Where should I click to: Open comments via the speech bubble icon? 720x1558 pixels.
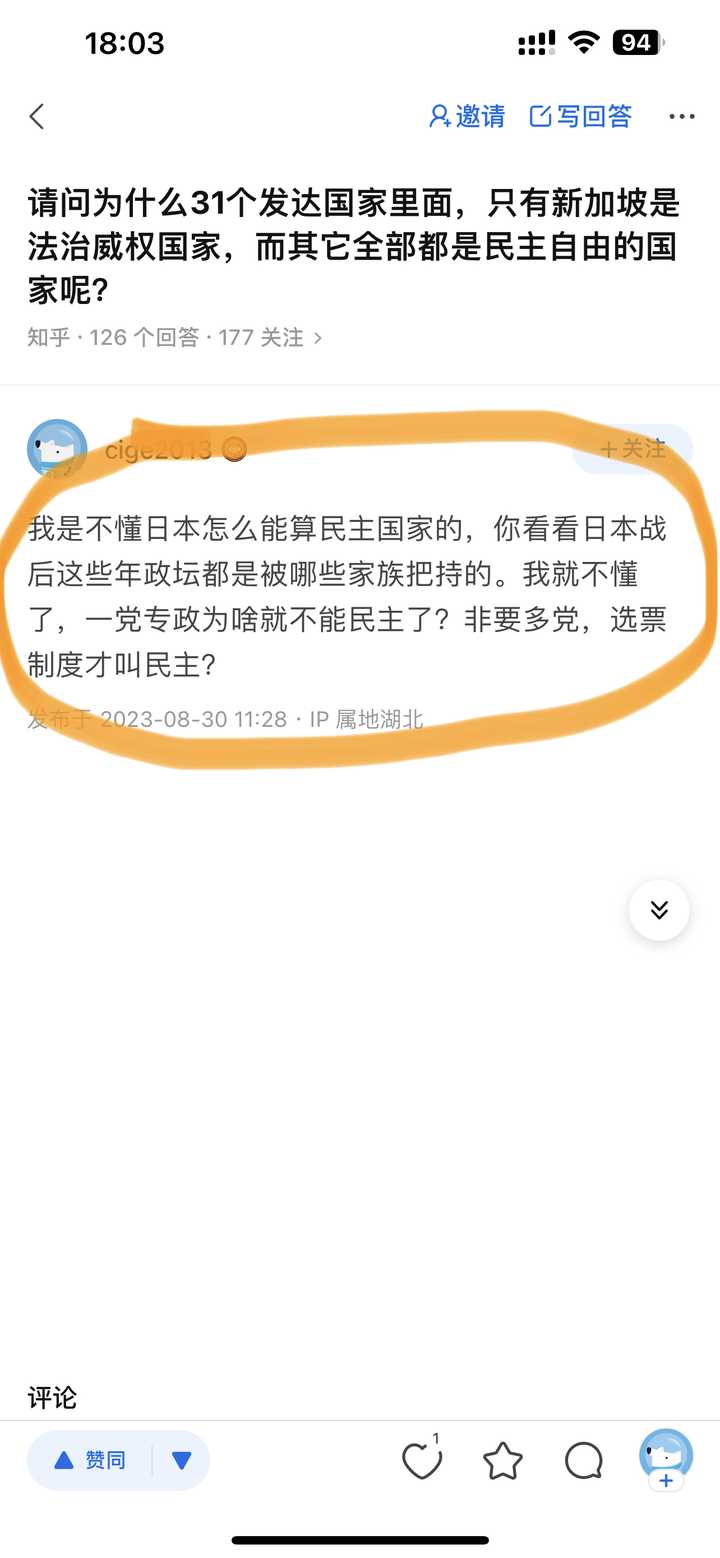click(583, 1461)
